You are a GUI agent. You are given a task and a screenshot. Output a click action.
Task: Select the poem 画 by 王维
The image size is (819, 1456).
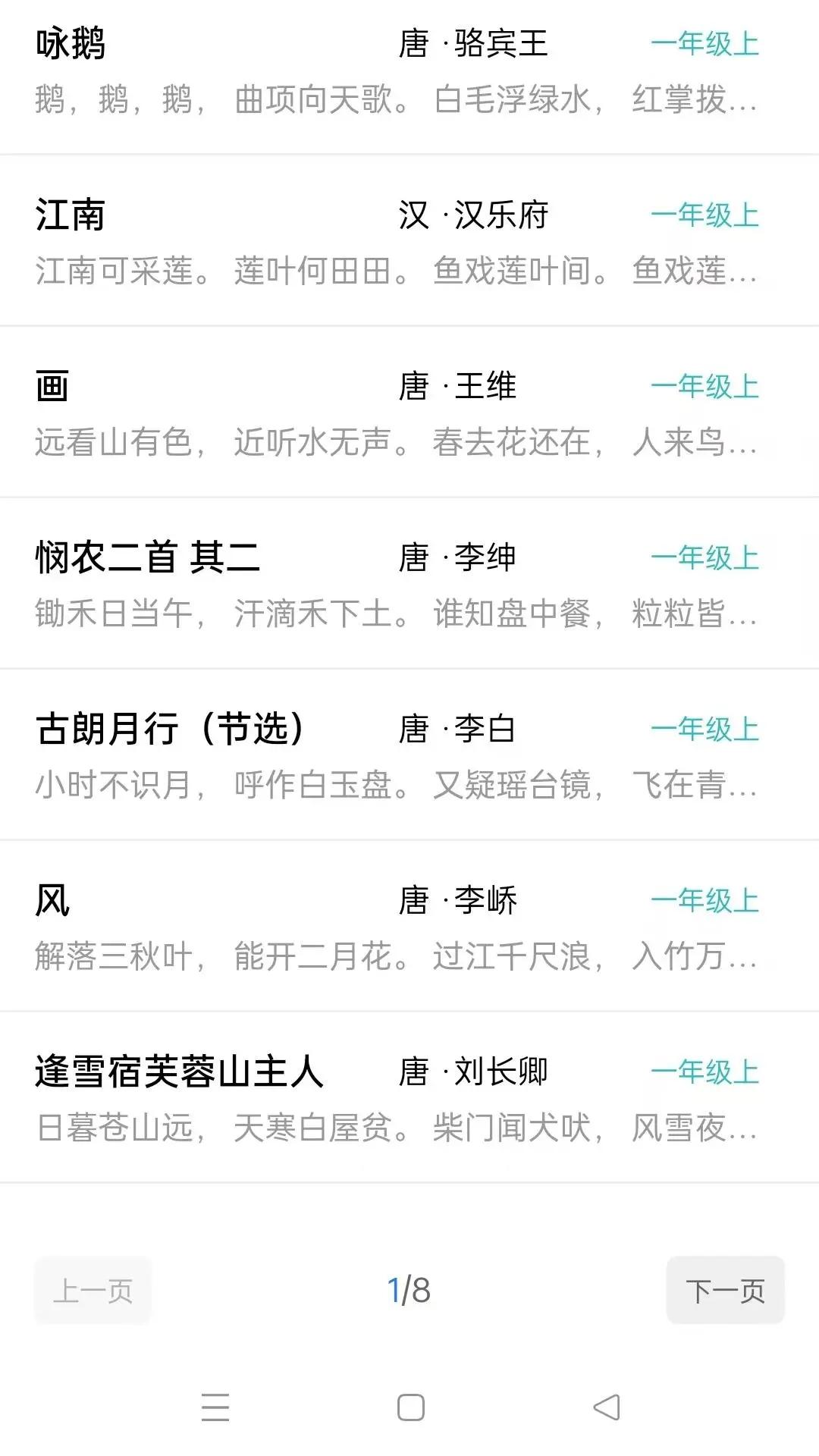coord(52,387)
